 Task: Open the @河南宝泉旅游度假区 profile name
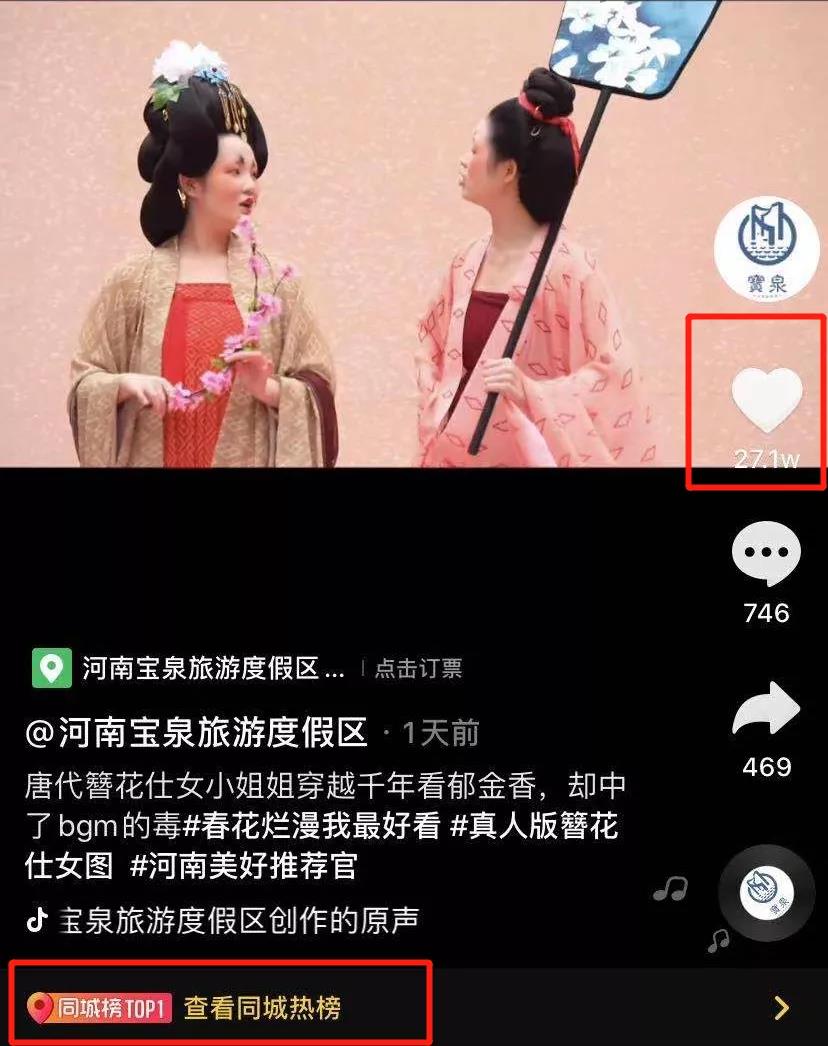197,733
